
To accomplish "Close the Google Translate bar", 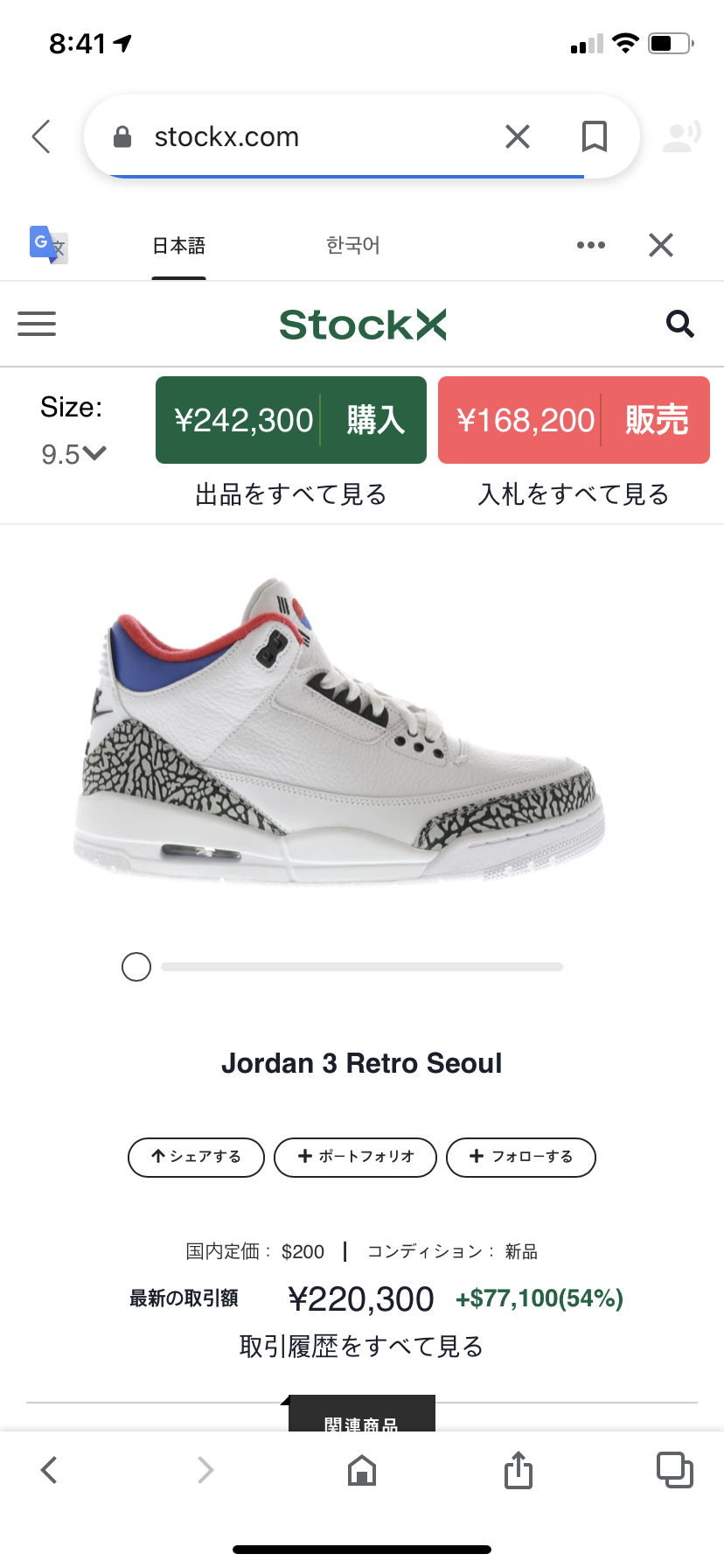I will tap(661, 245).
